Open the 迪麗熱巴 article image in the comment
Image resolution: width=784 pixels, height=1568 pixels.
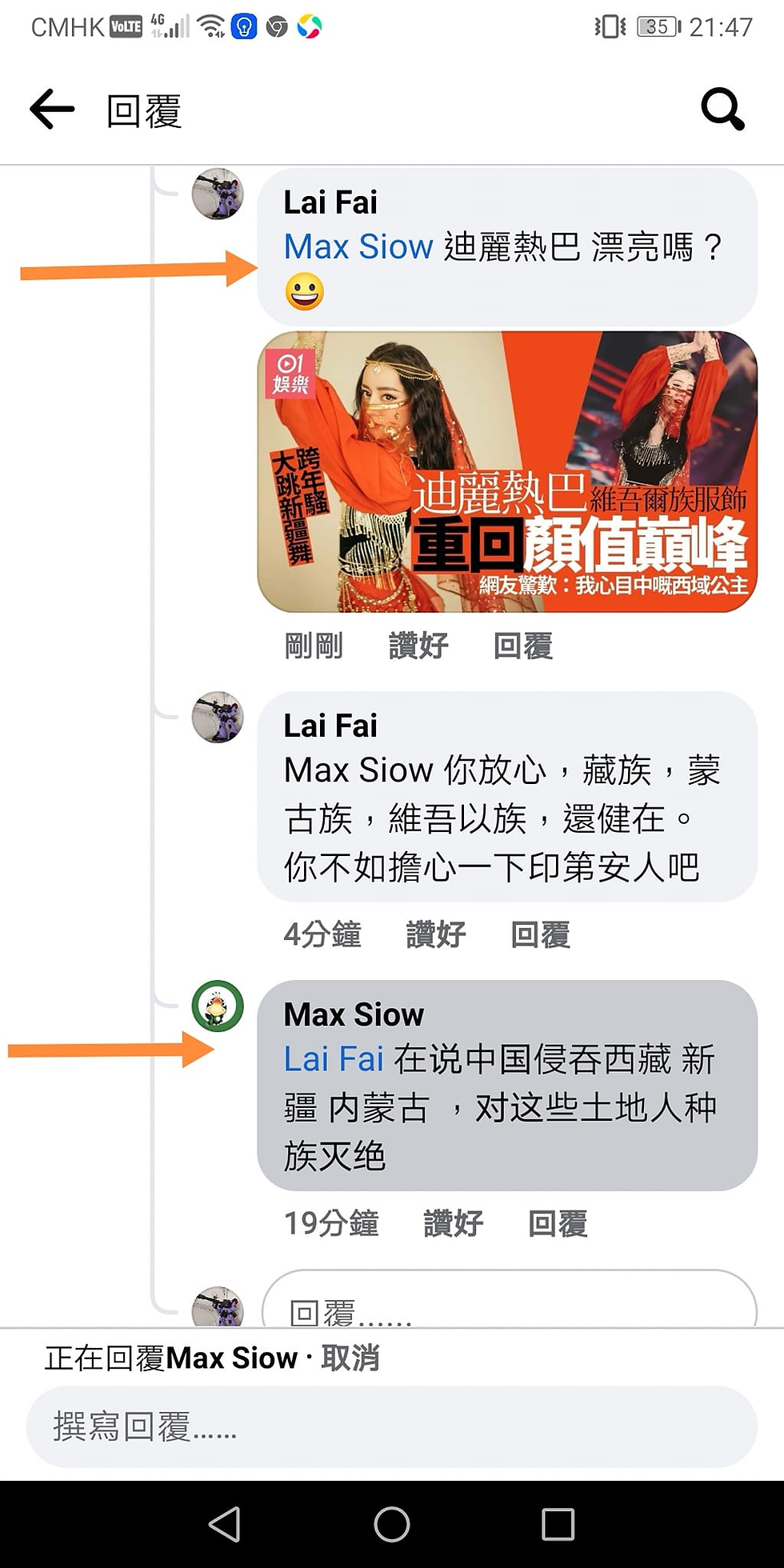pyautogui.click(x=507, y=472)
